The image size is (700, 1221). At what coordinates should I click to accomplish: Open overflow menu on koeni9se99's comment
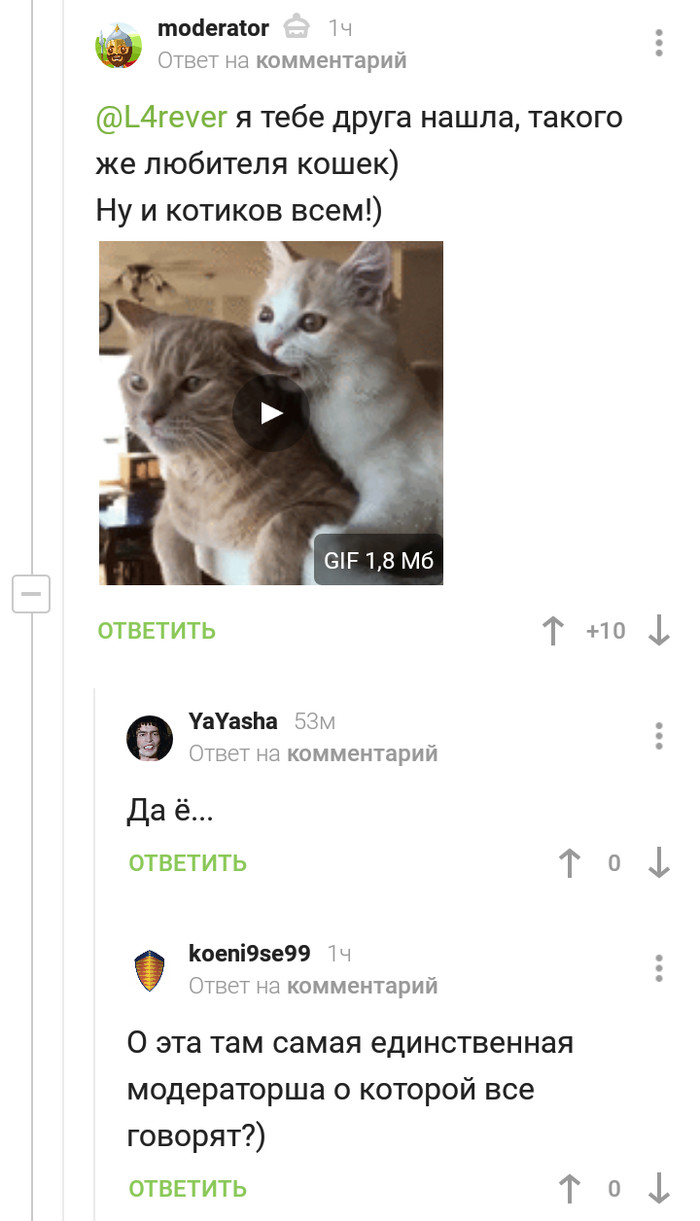pyautogui.click(x=659, y=968)
